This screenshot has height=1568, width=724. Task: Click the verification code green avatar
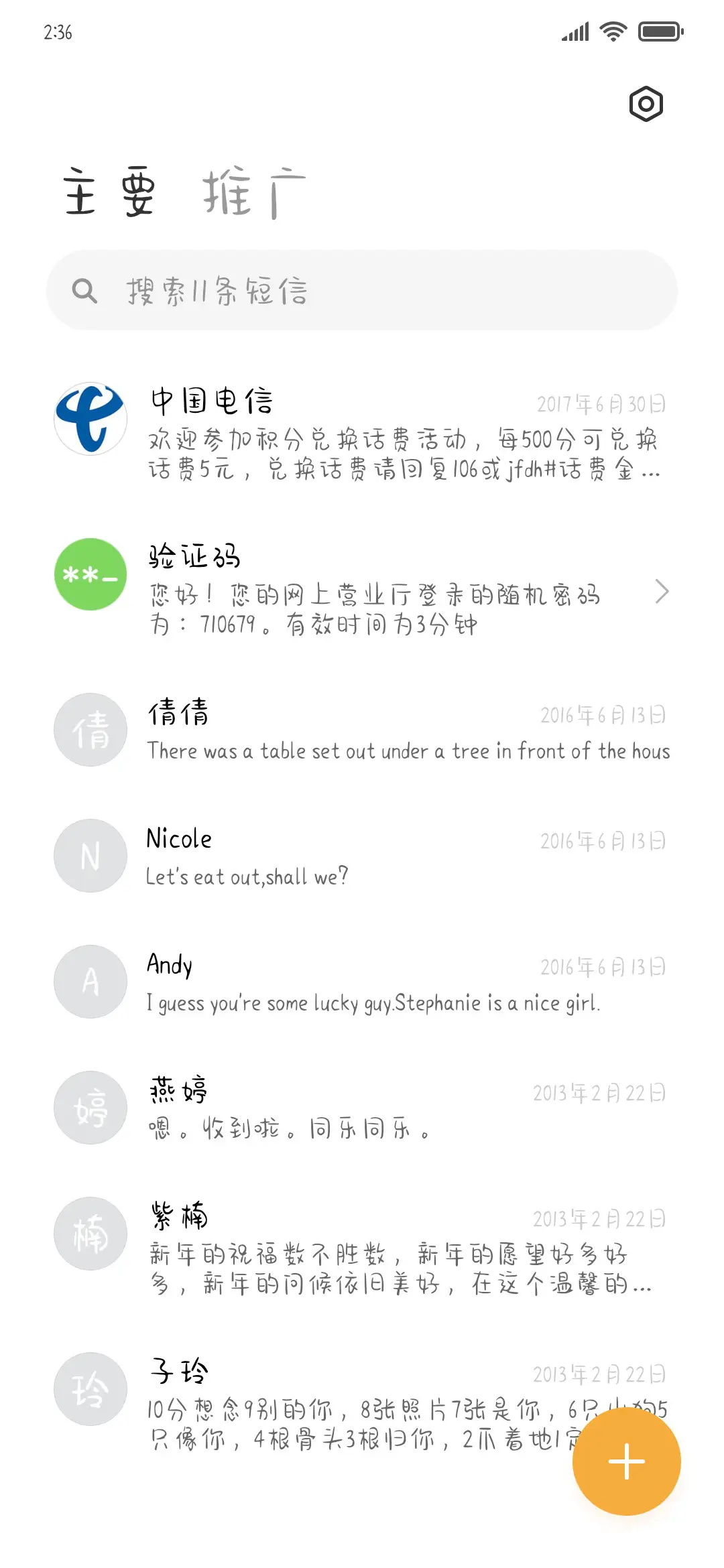tap(89, 575)
